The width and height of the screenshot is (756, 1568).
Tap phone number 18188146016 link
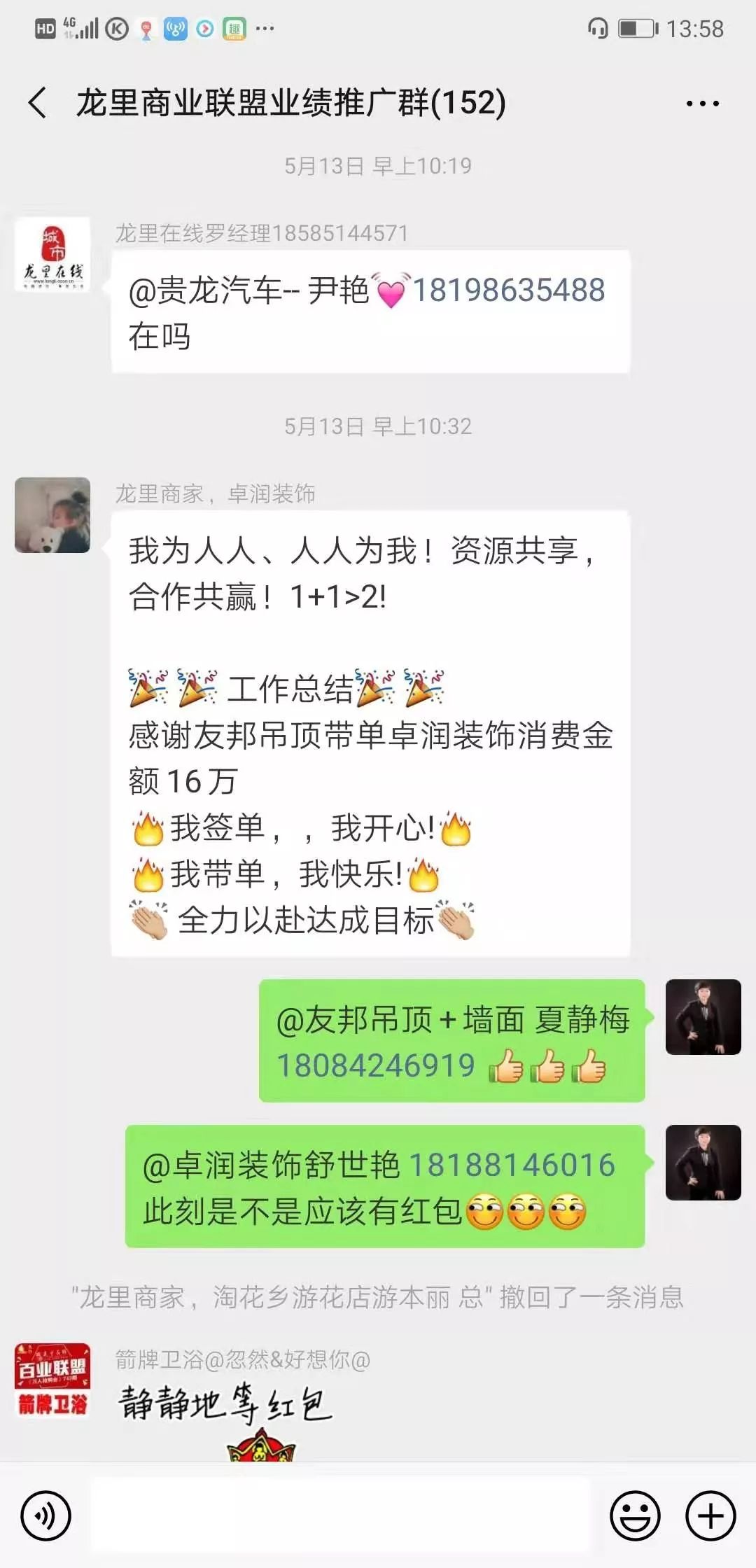(512, 1165)
